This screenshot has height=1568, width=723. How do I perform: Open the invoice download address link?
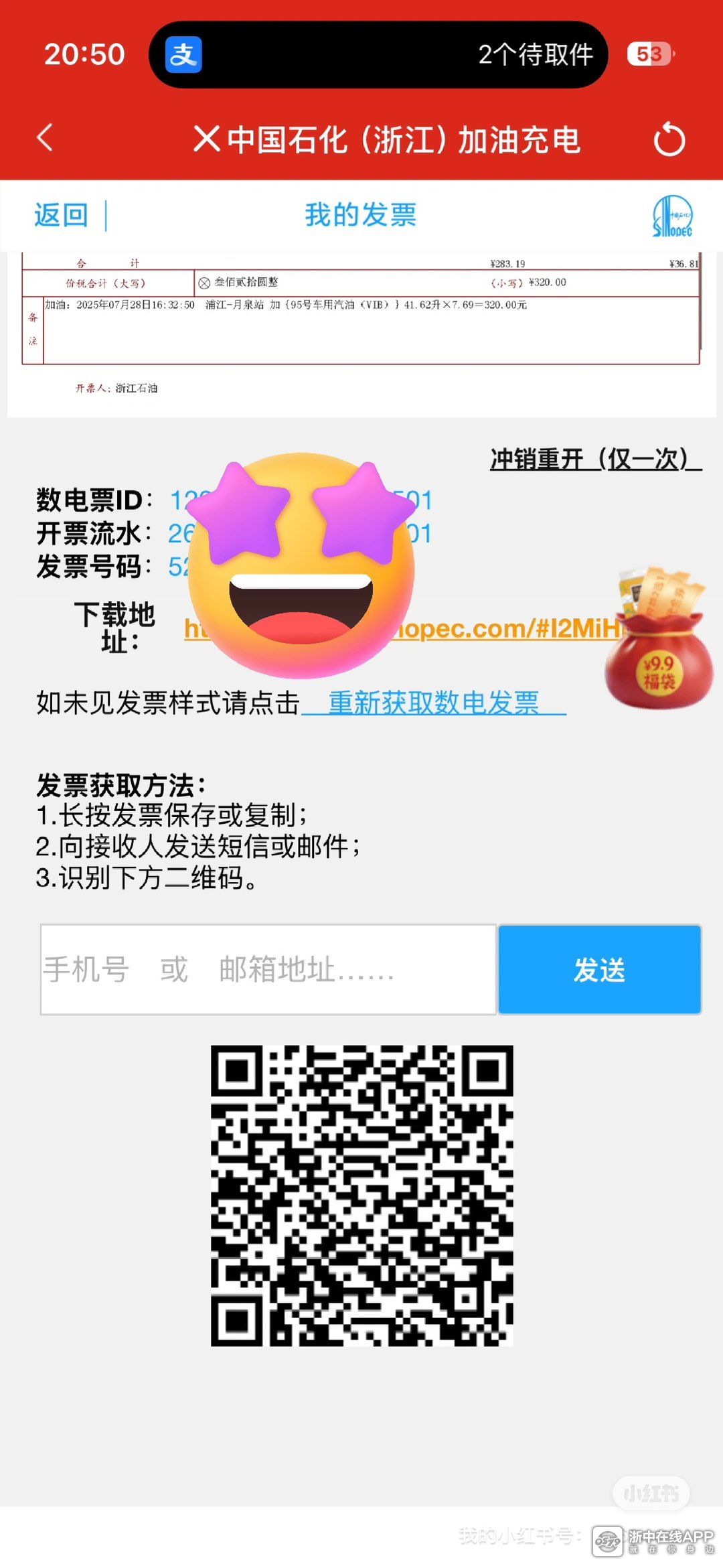(x=509, y=628)
